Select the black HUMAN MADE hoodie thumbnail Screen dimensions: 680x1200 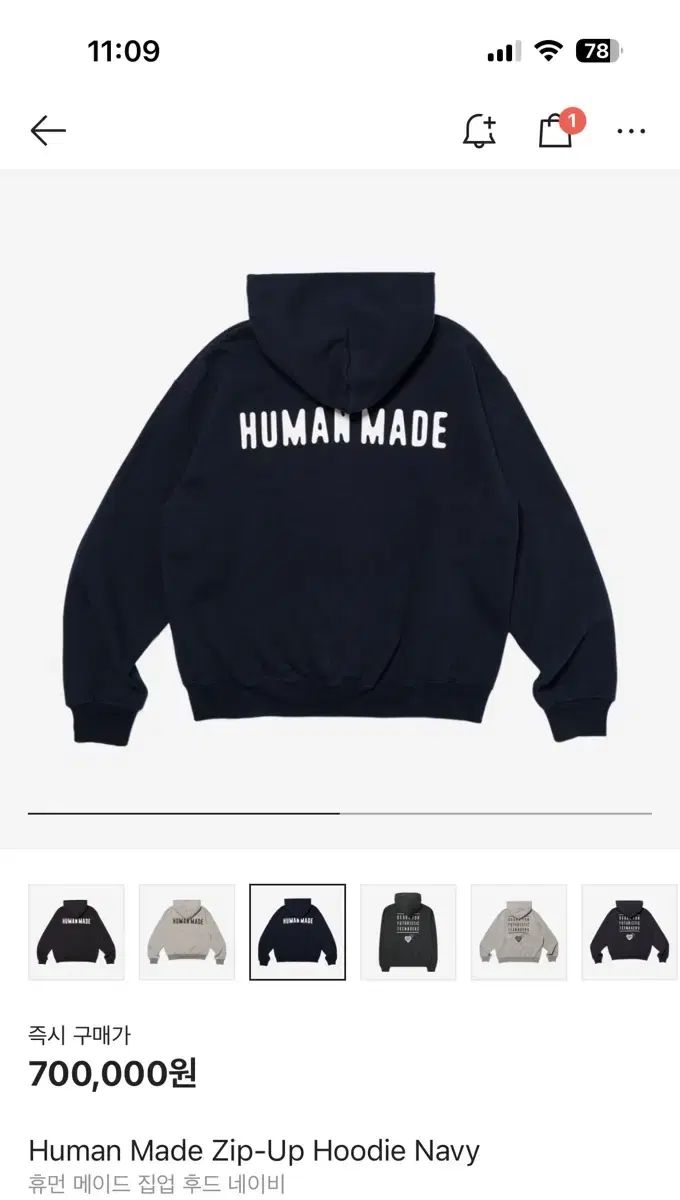point(76,932)
